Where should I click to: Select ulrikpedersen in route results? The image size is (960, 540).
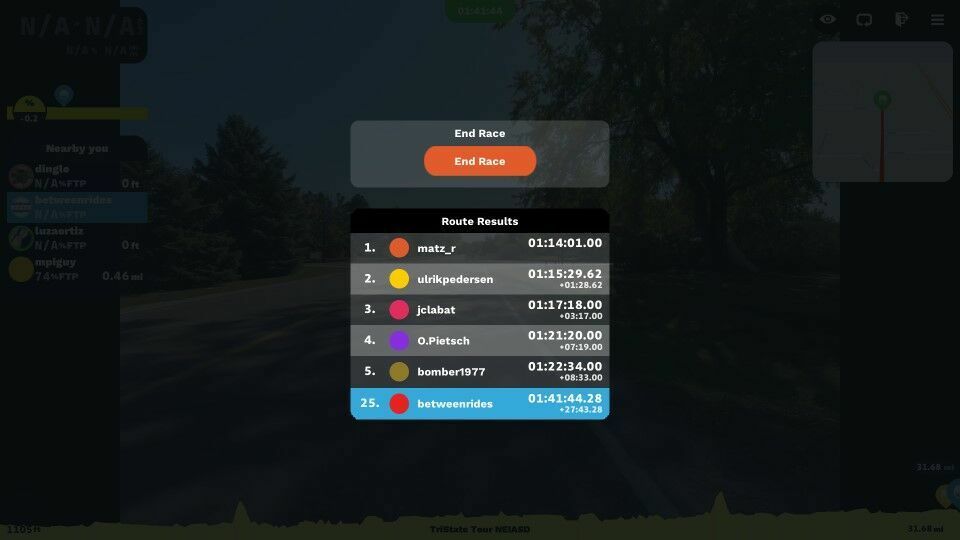point(480,279)
